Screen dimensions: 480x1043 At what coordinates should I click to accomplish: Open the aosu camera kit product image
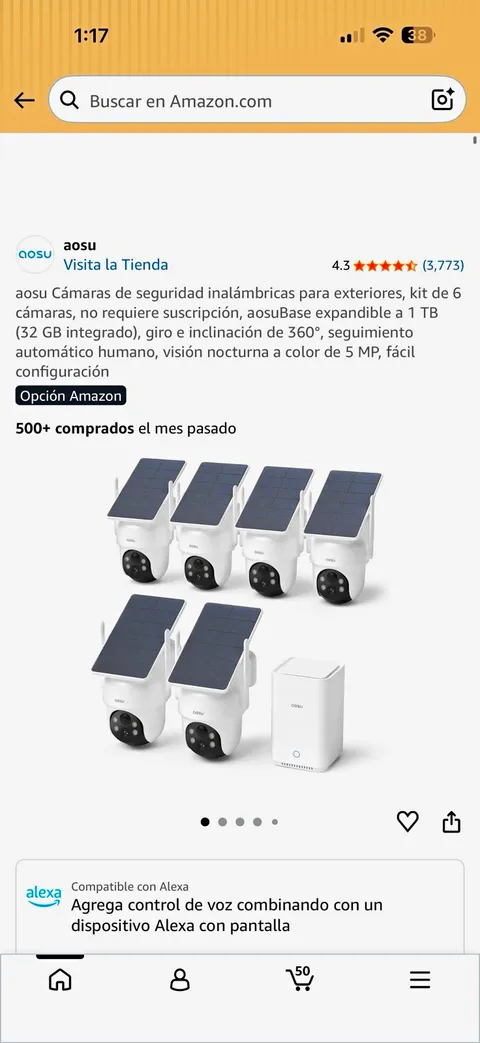click(239, 615)
